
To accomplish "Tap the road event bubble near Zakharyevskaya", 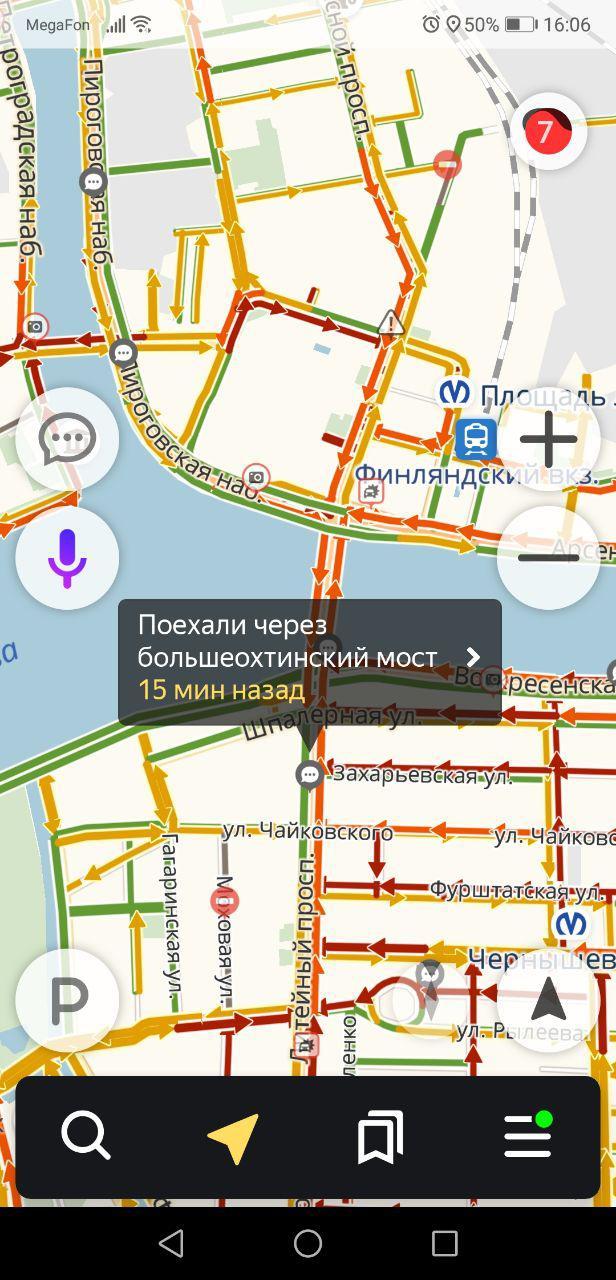I will (310, 774).
